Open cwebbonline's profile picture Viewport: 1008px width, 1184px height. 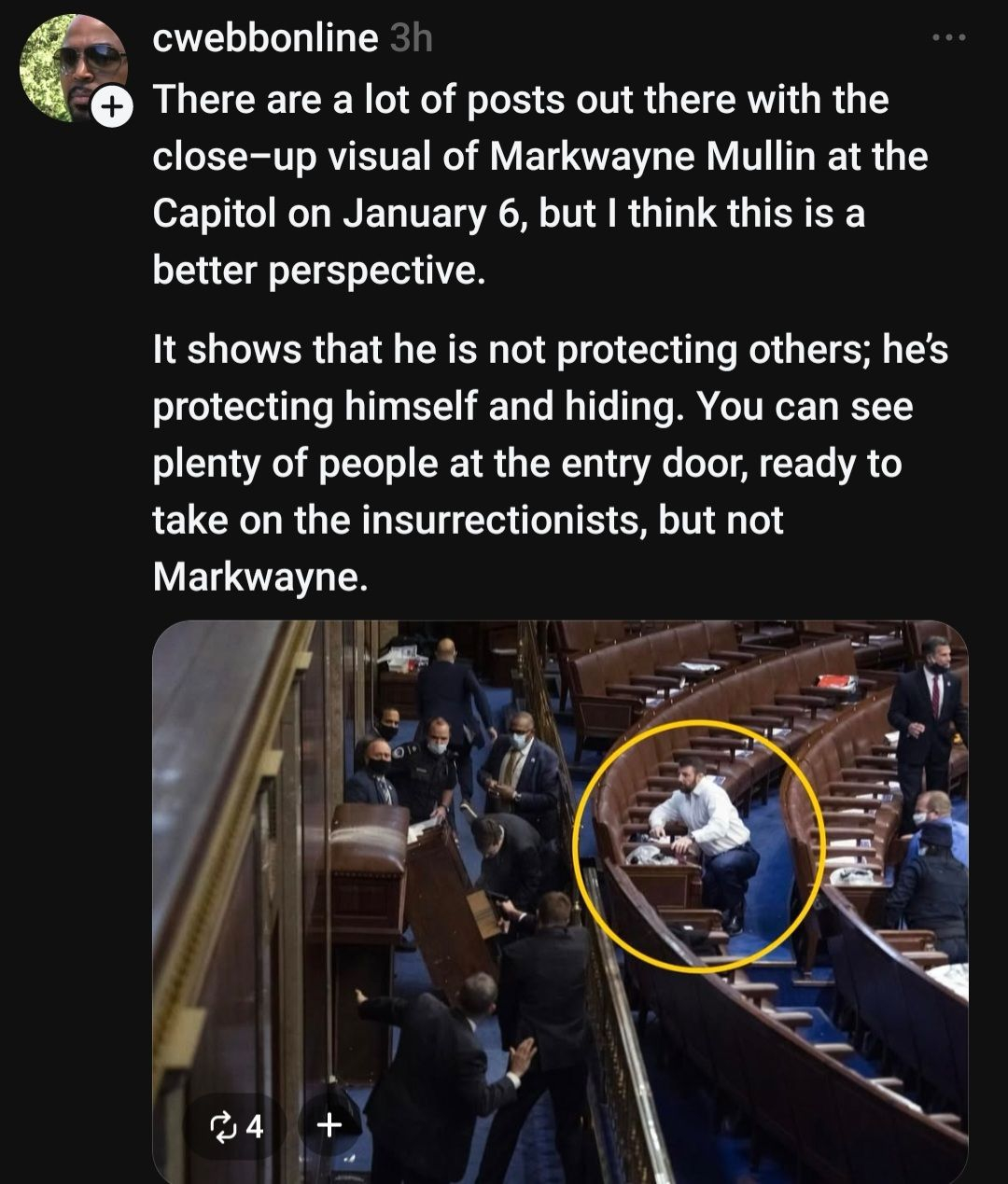click(x=69, y=63)
